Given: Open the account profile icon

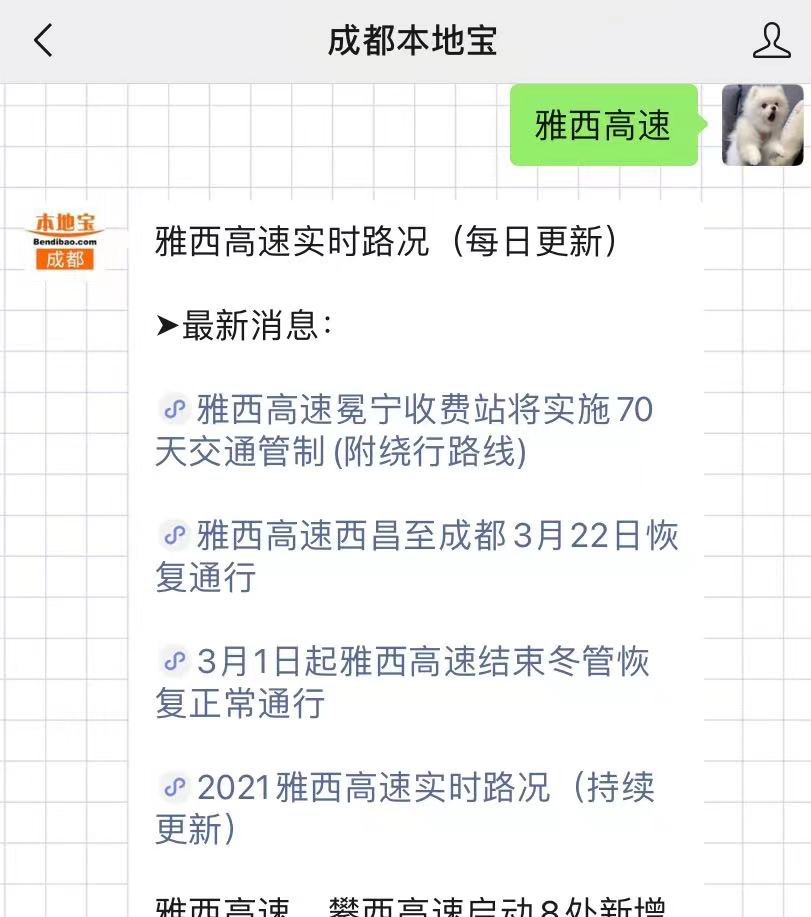Looking at the screenshot, I should pyautogui.click(x=771, y=41).
